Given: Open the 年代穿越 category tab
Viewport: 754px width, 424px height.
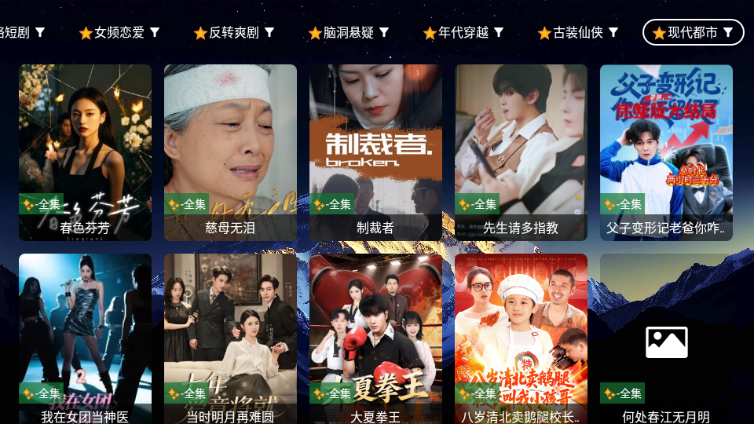Looking at the screenshot, I should [x=463, y=33].
